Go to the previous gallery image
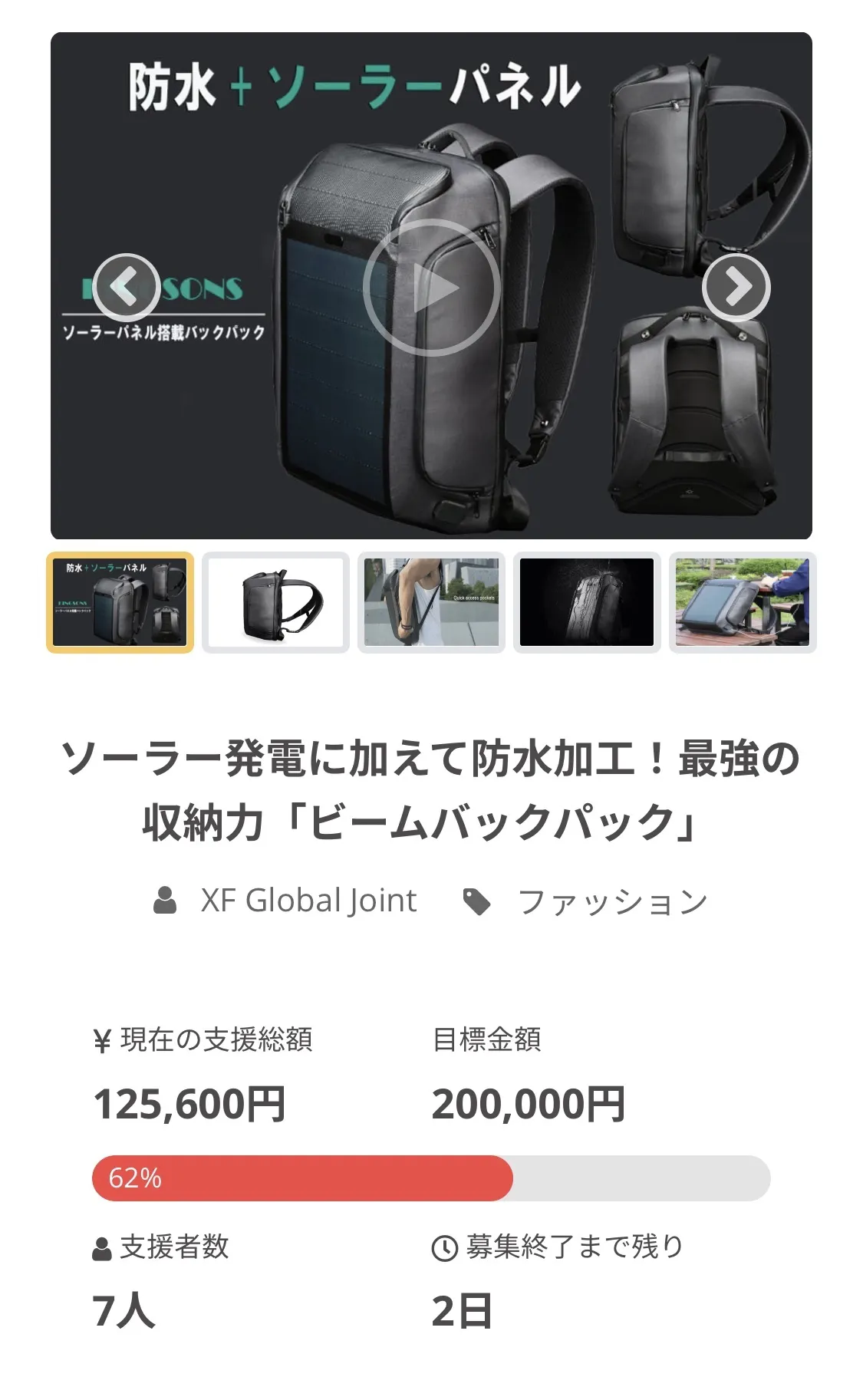This screenshot has height=1400, width=863. click(x=125, y=287)
